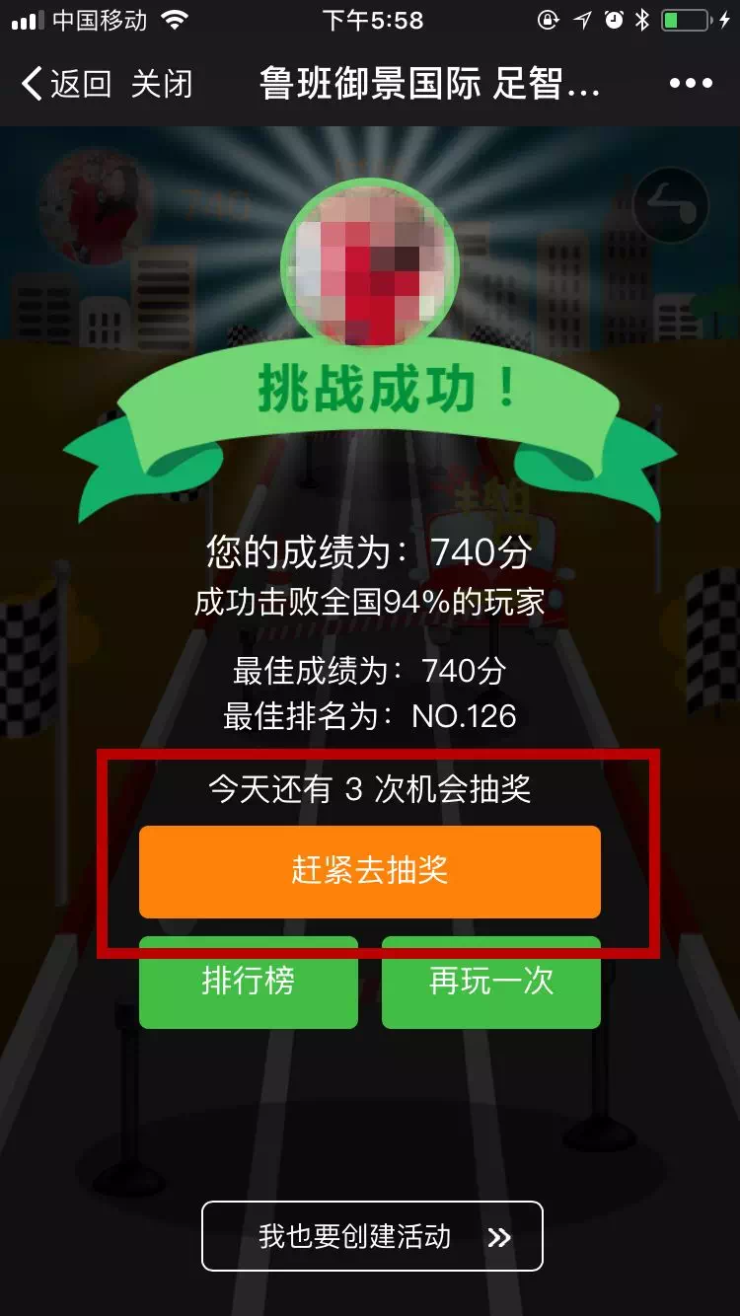This screenshot has width=740, height=1316.
Task: Open the three-dot overflow menu
Action: pyautogui.click(x=691, y=84)
